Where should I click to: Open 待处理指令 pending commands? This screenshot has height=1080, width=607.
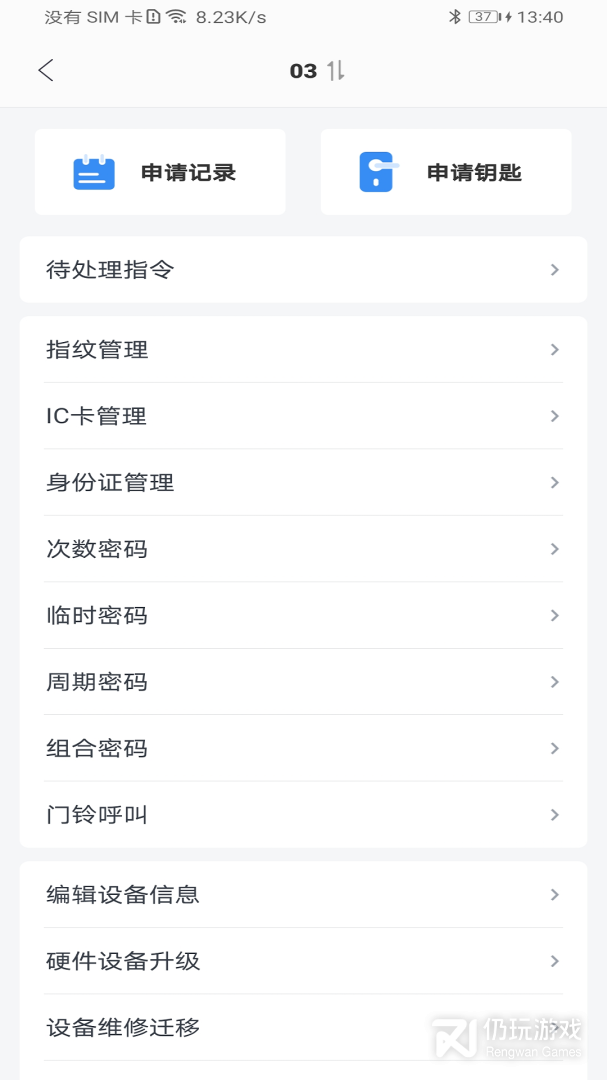click(303, 270)
